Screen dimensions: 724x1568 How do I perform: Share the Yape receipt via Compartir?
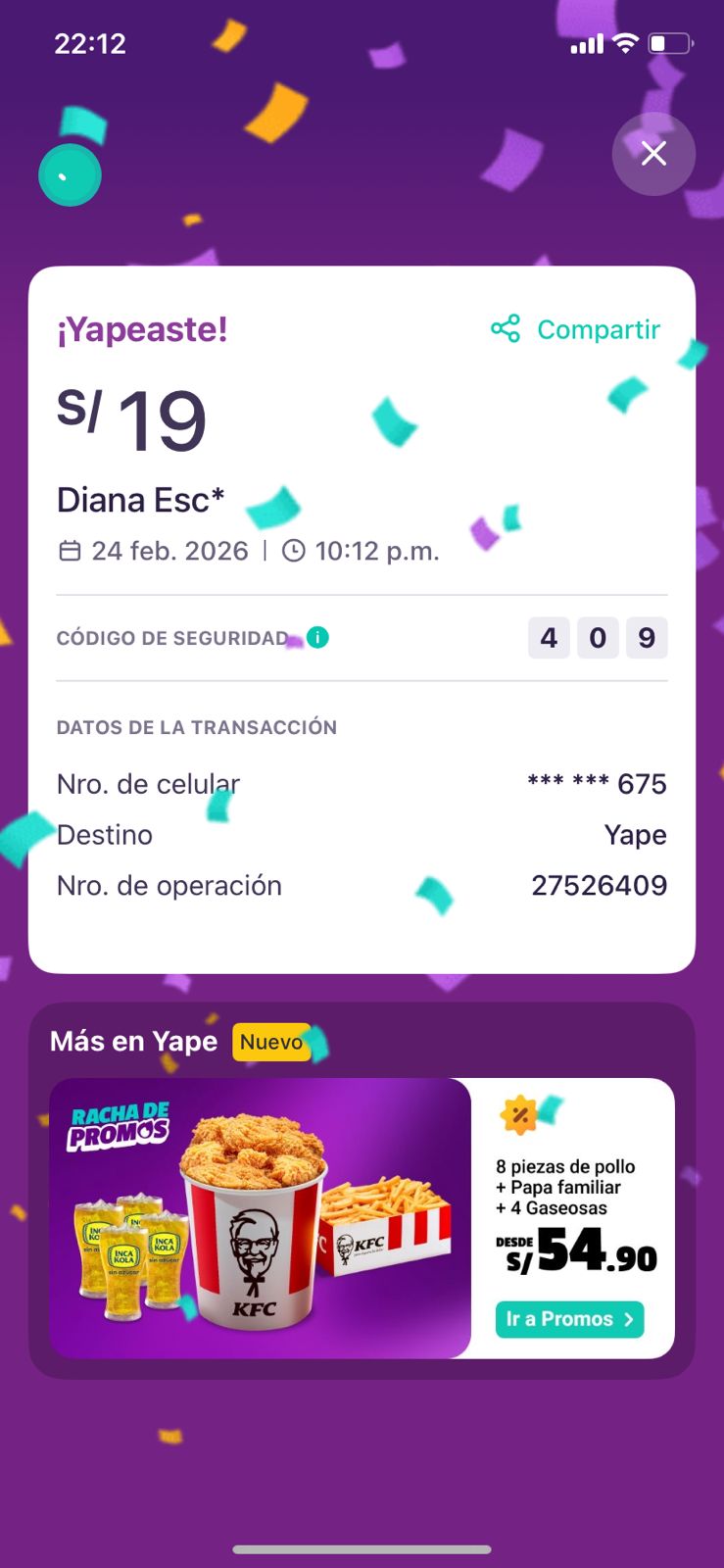576,329
